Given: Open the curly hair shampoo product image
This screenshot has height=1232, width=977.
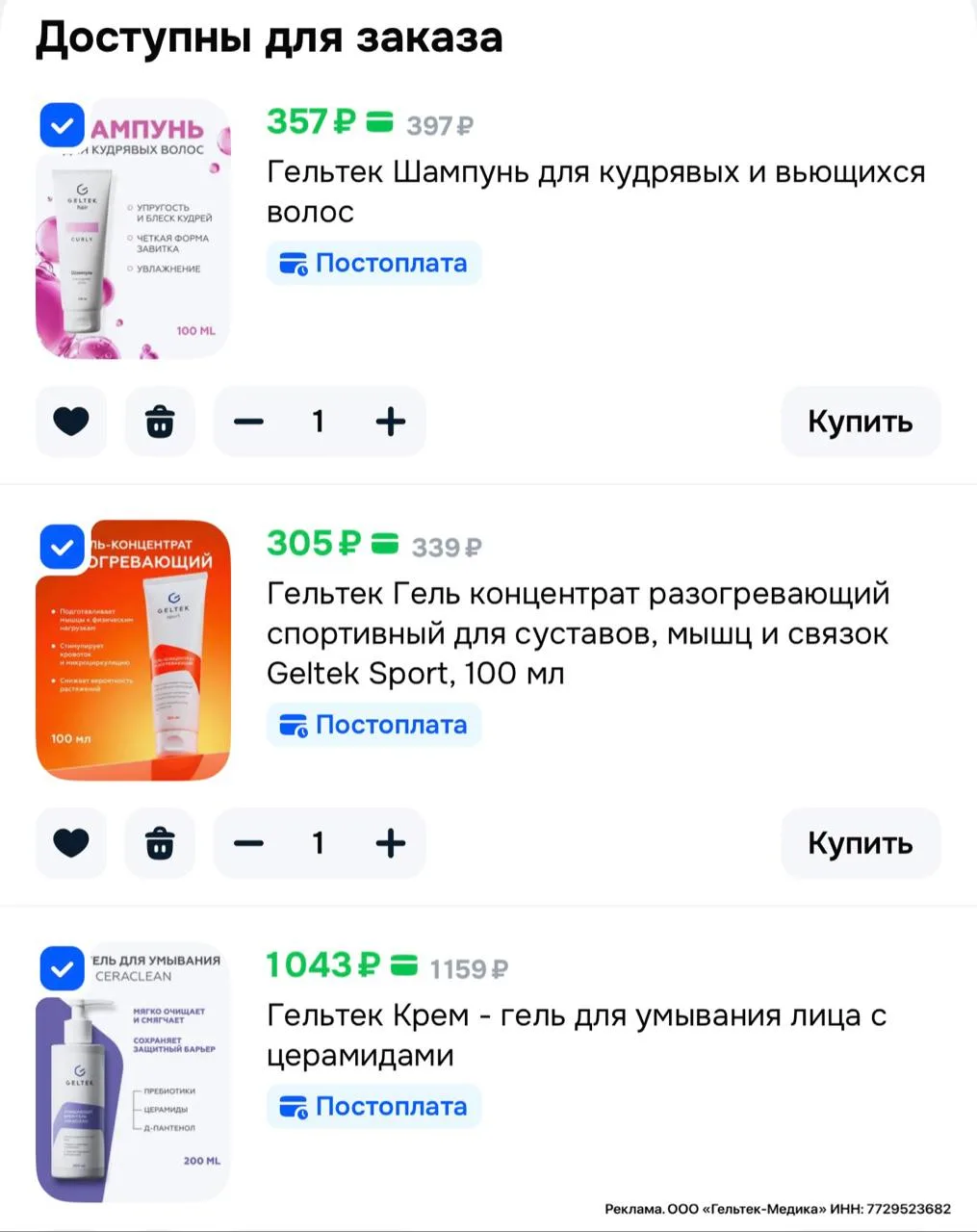Looking at the screenshot, I should tap(134, 229).
